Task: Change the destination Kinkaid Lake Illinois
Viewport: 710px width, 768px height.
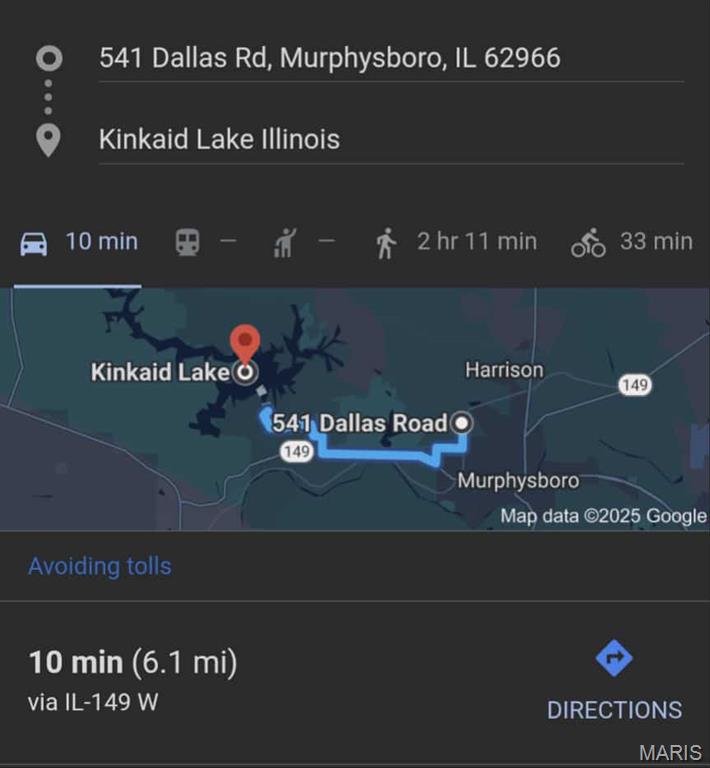Action: 220,139
